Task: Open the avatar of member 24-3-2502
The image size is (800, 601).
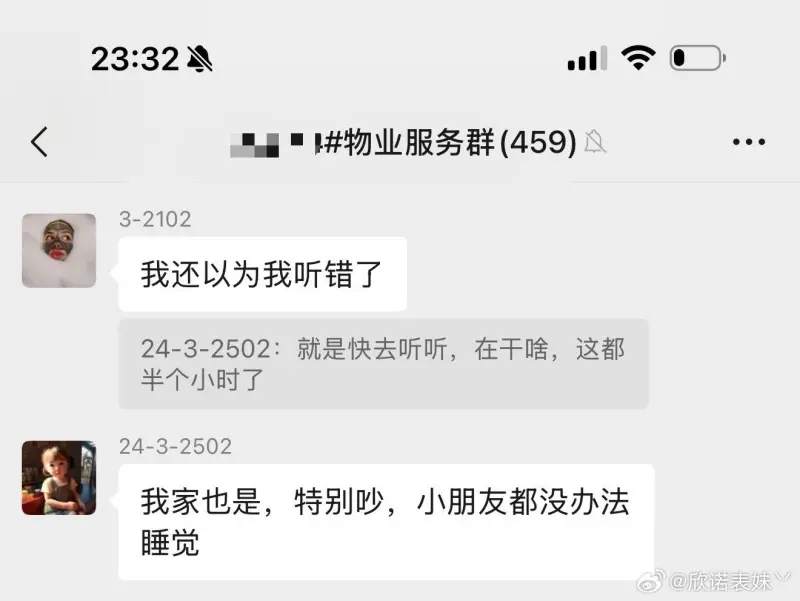Action: 59,478
